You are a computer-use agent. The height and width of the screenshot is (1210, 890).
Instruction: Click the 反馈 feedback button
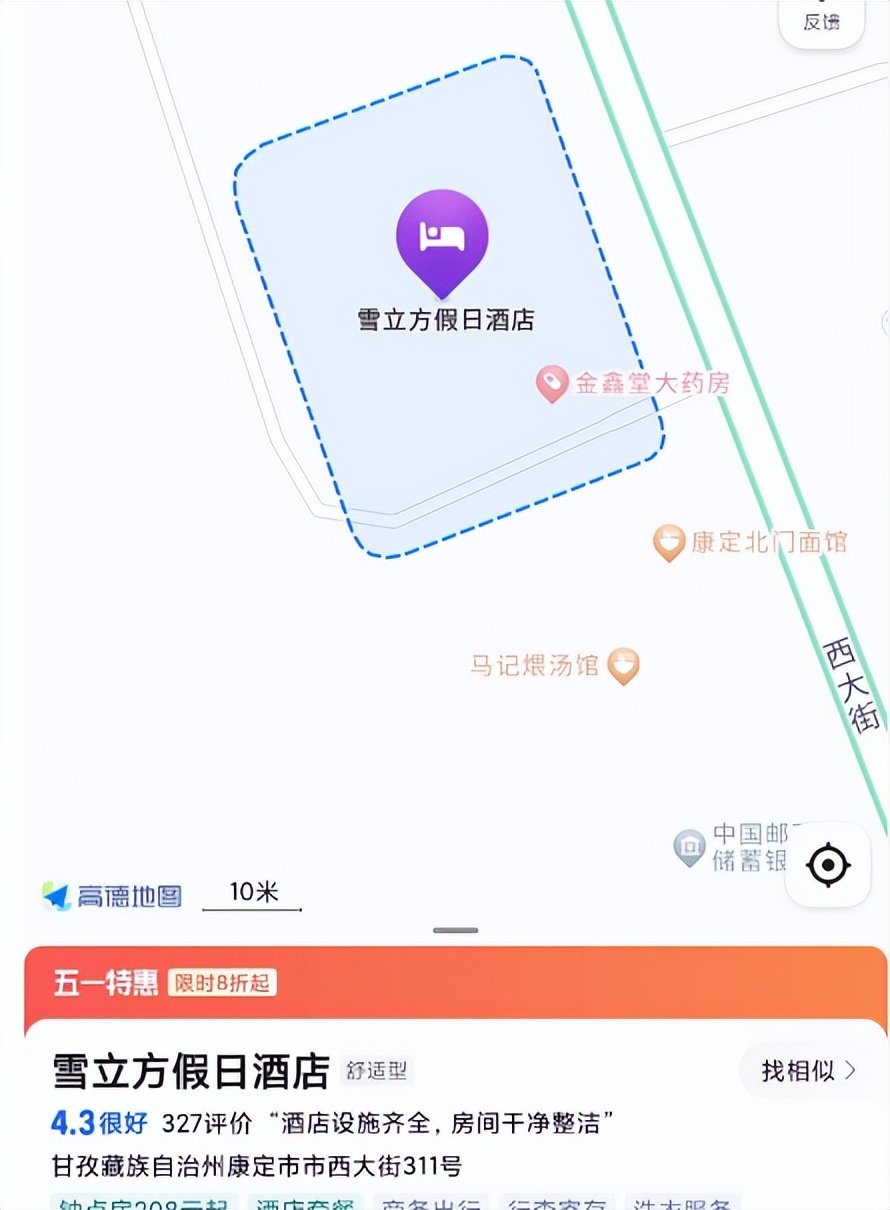[x=821, y=20]
